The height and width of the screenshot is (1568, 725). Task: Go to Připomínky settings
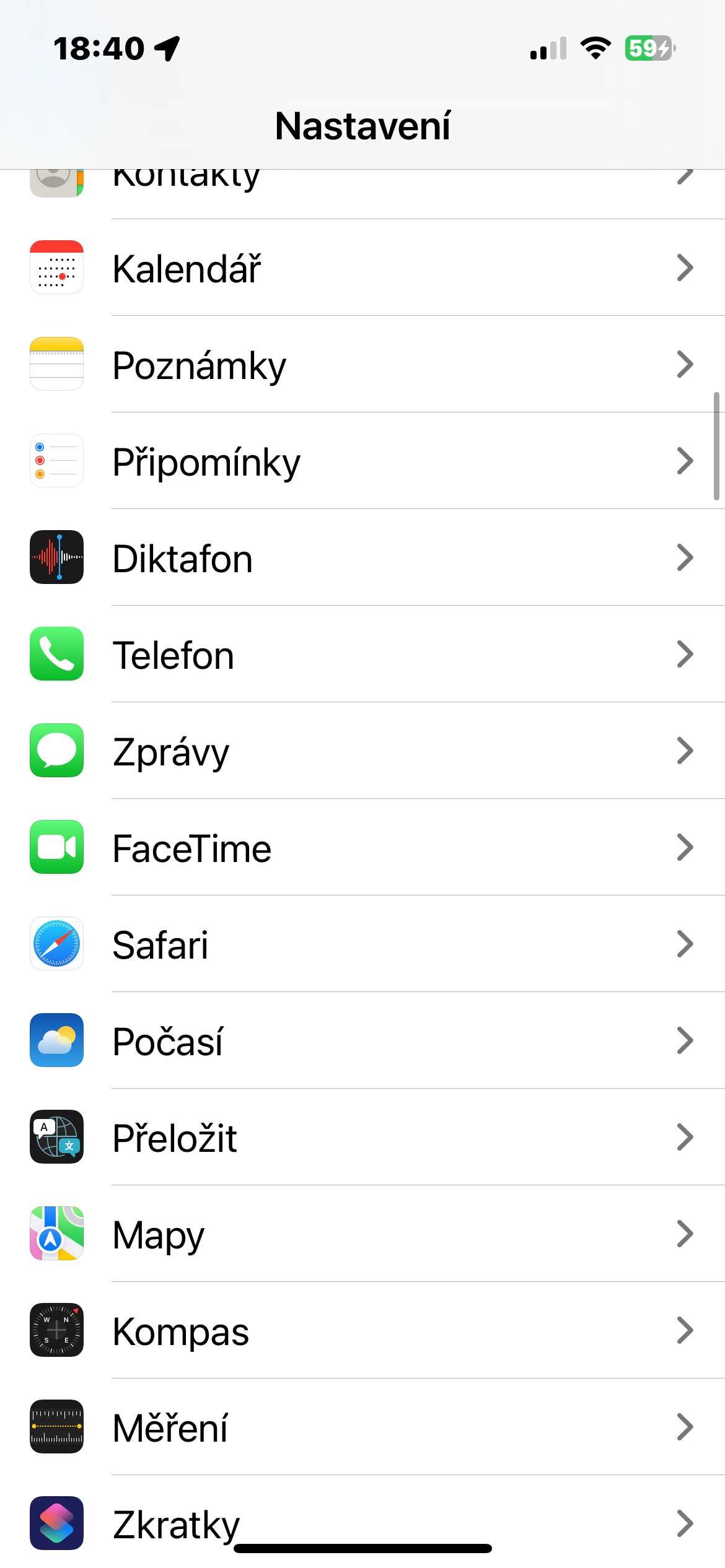[362, 461]
